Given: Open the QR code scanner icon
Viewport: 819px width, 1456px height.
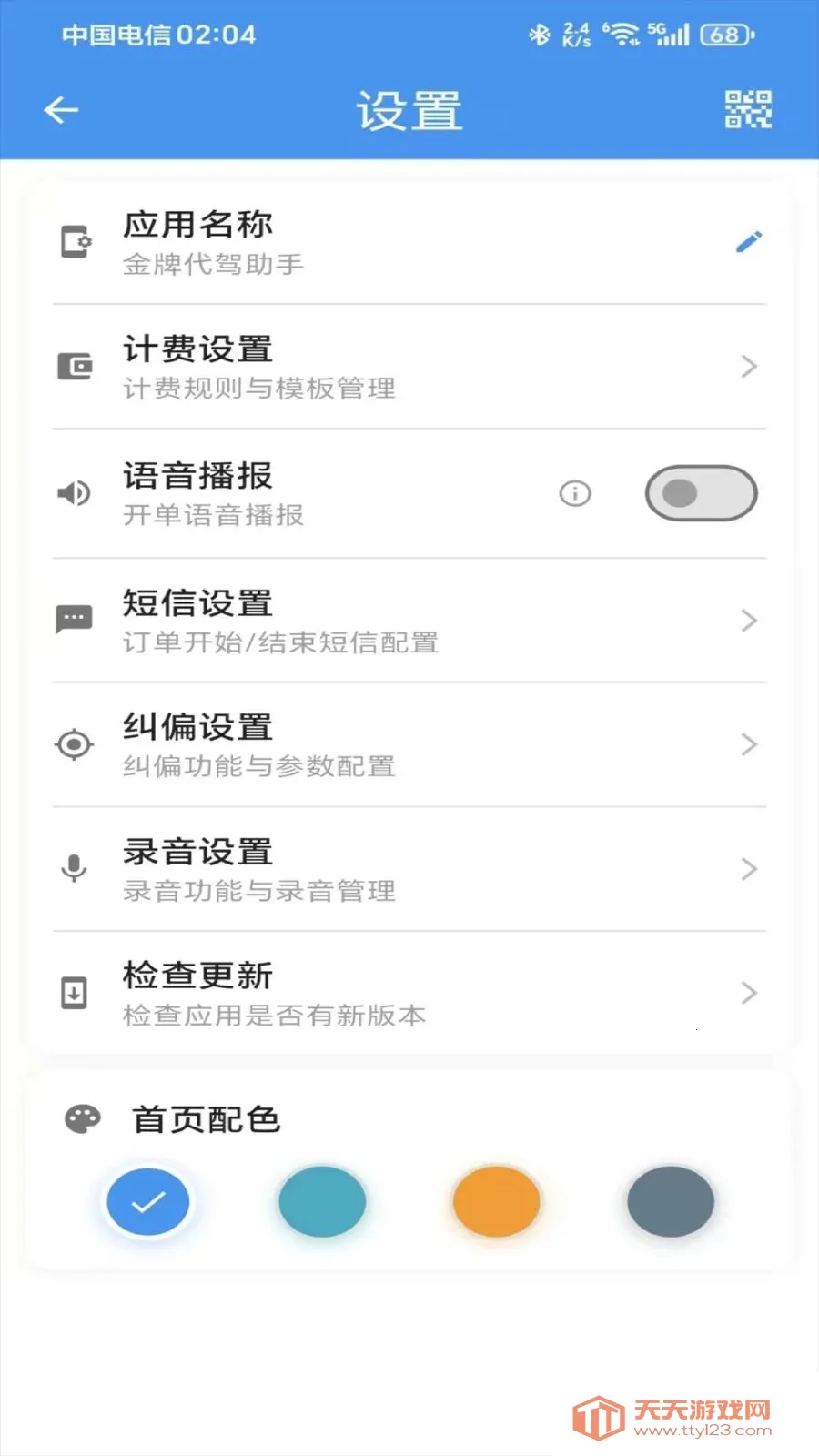Looking at the screenshot, I should pyautogui.click(x=748, y=110).
